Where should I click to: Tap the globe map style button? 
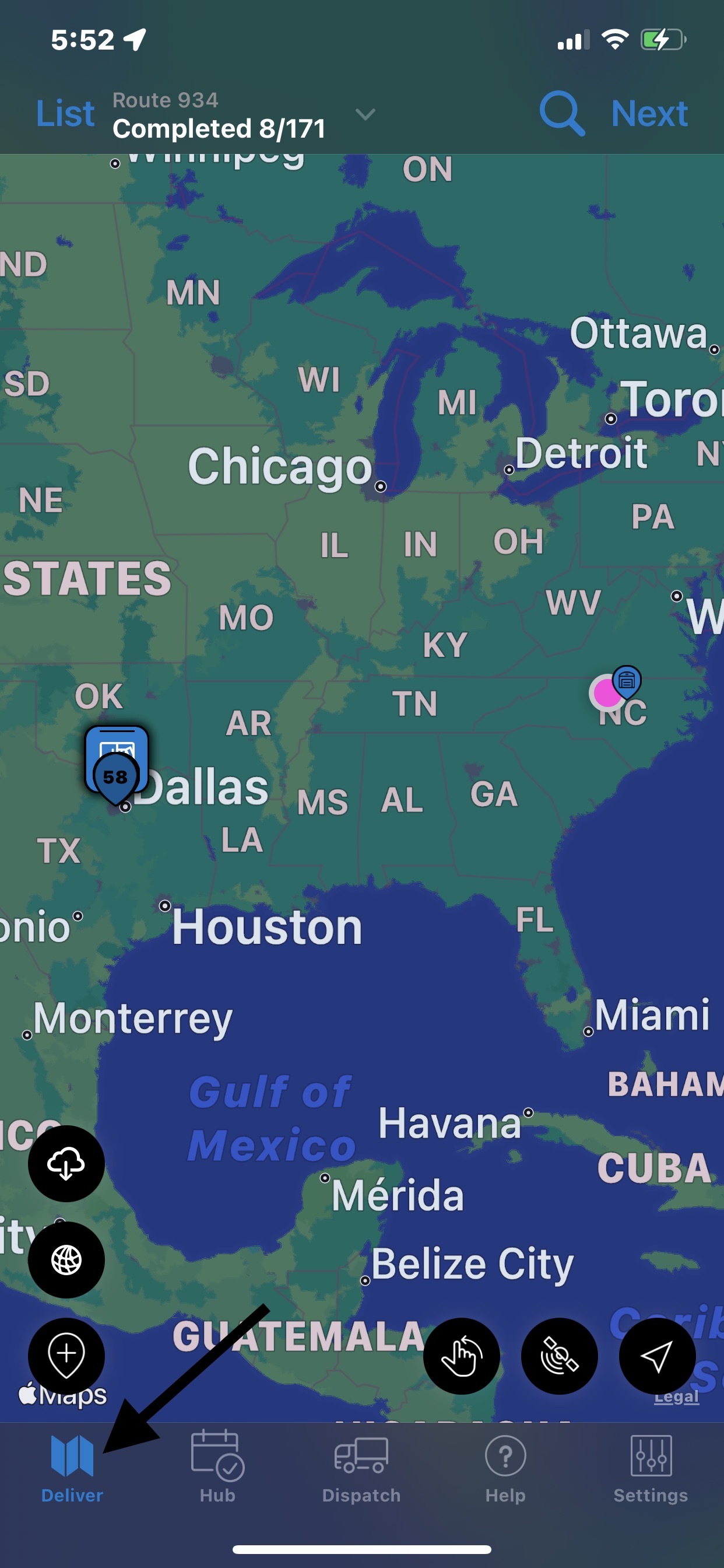[x=66, y=1259]
